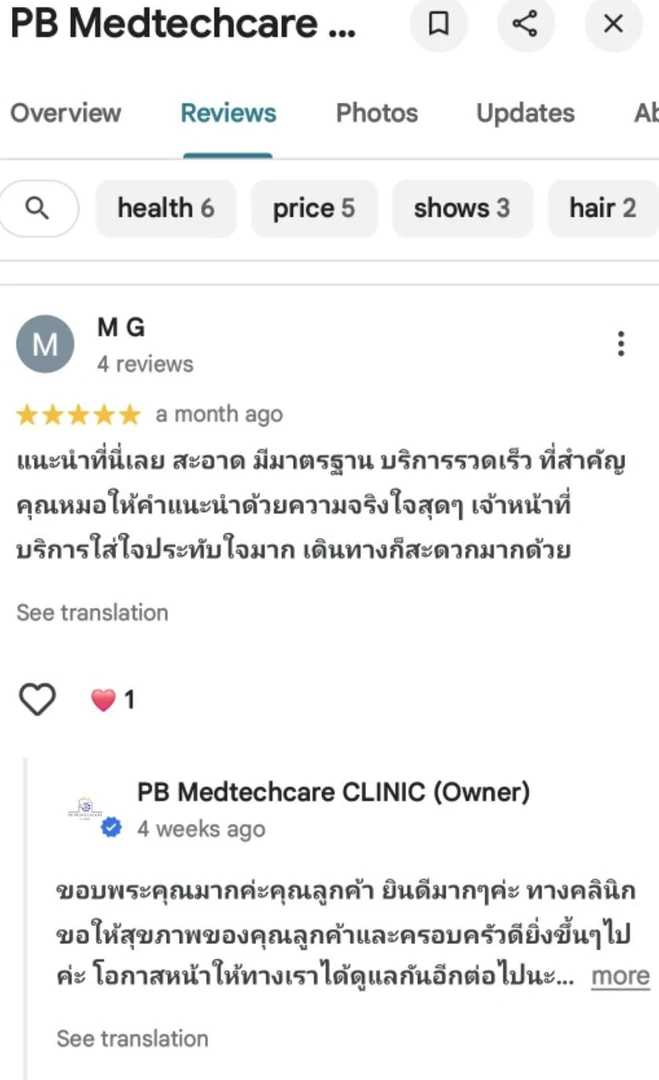Search within reviews

(x=38, y=208)
